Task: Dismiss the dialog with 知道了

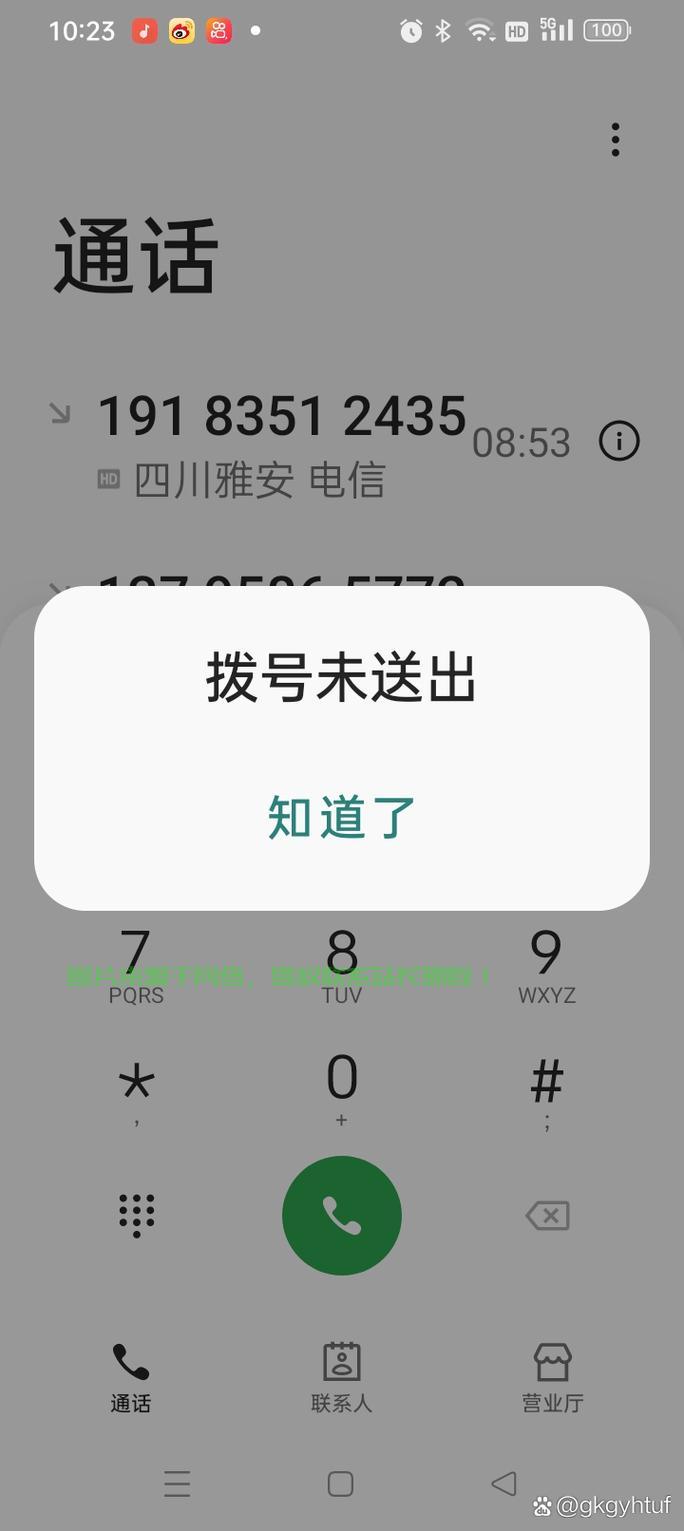Action: 341,817
